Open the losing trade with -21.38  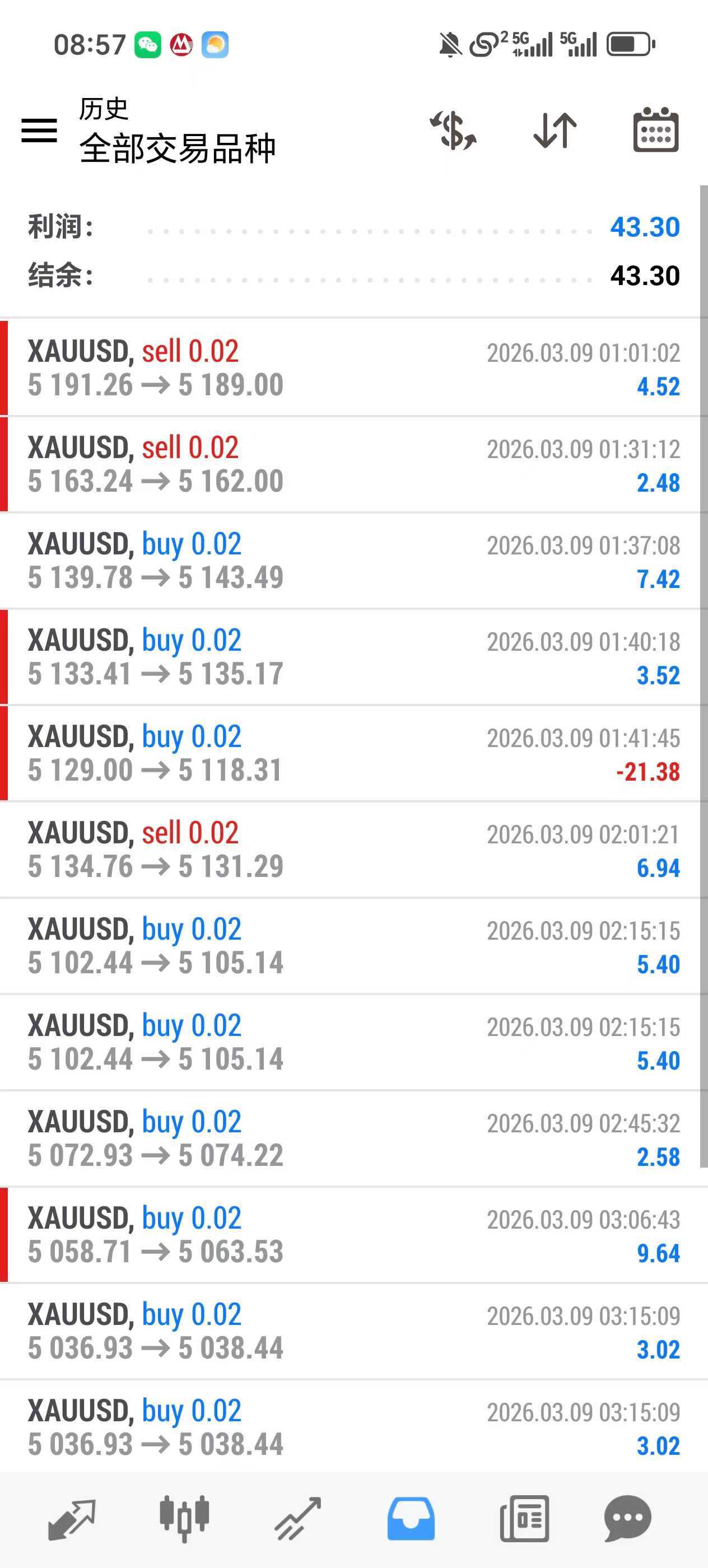tap(353, 754)
